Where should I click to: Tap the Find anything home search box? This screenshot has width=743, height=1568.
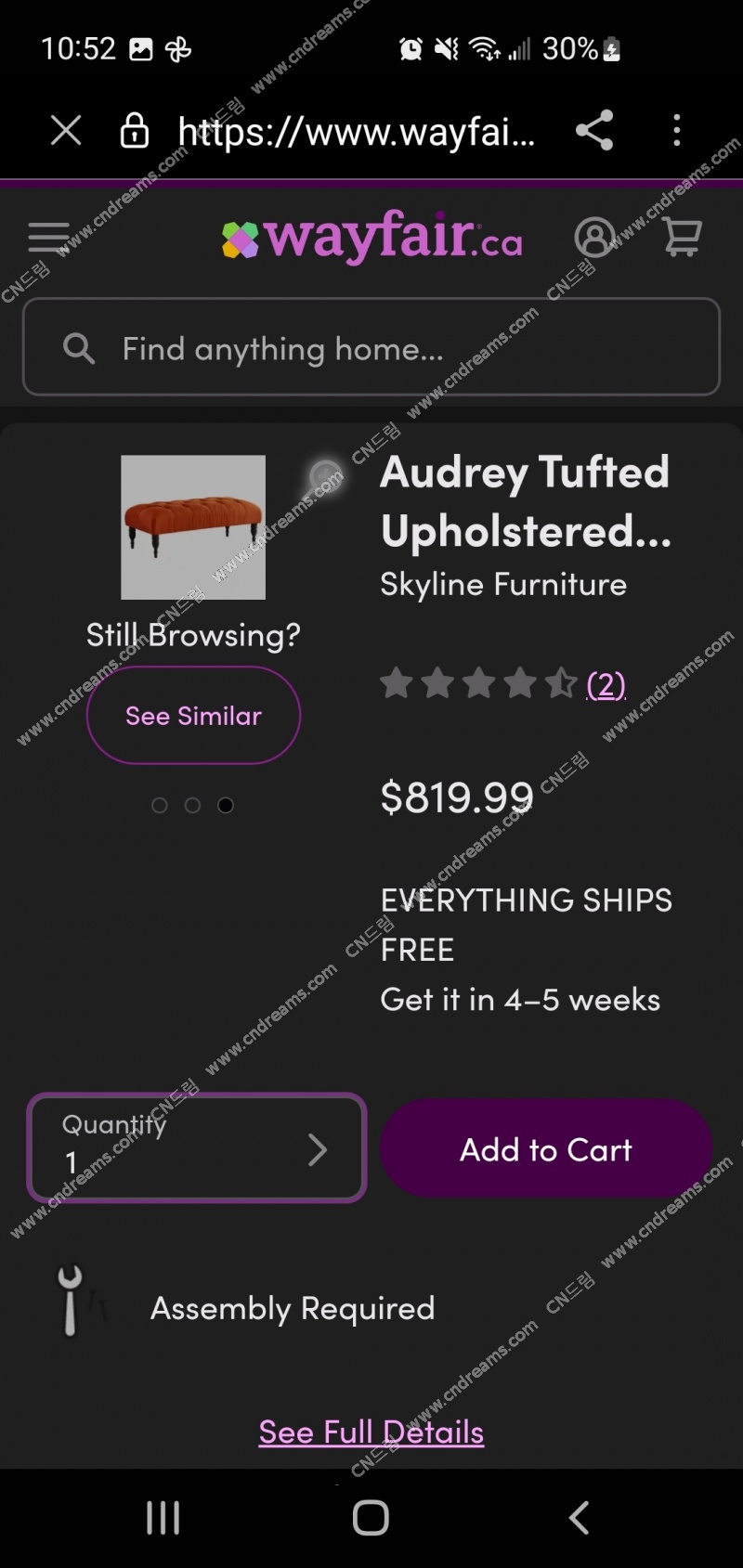tap(371, 348)
